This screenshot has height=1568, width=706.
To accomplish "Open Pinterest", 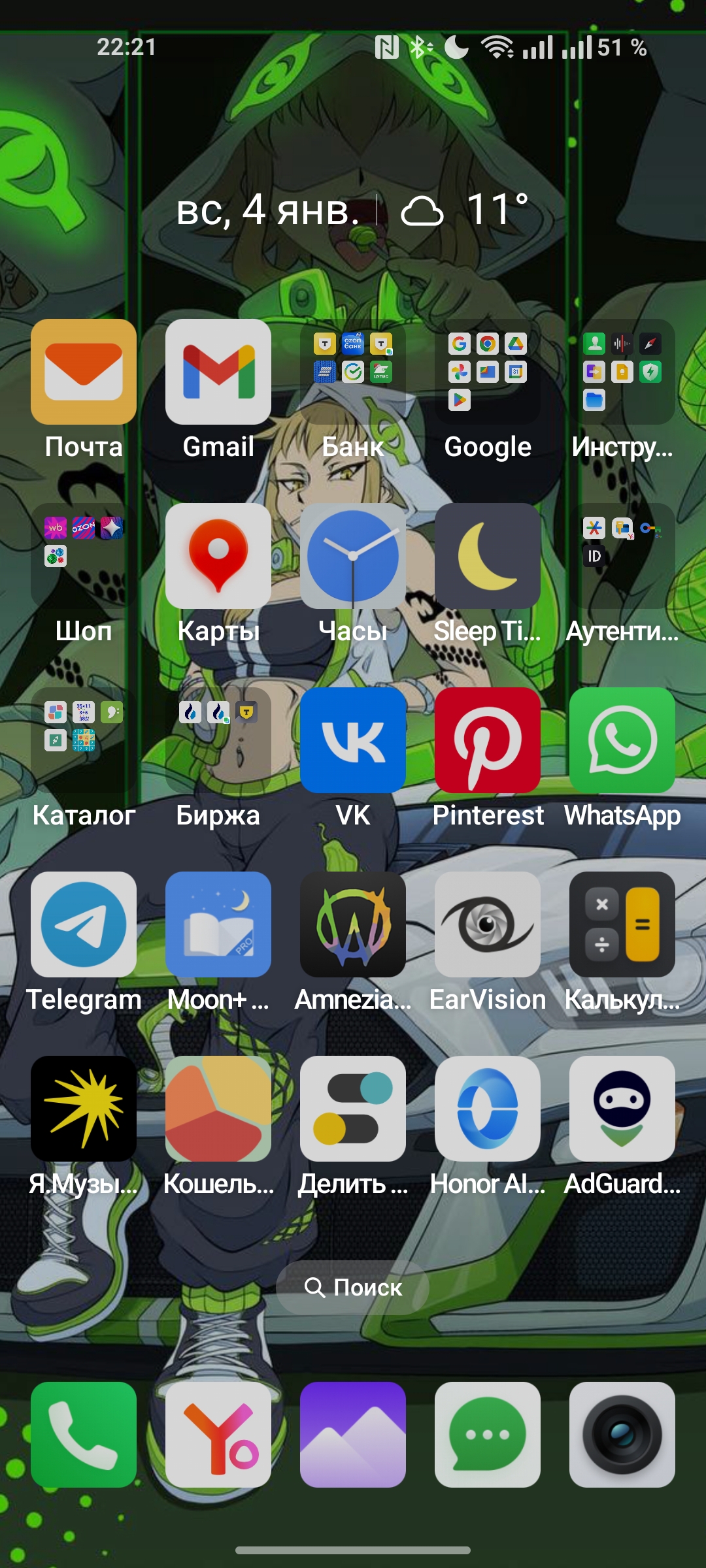I will 488,740.
